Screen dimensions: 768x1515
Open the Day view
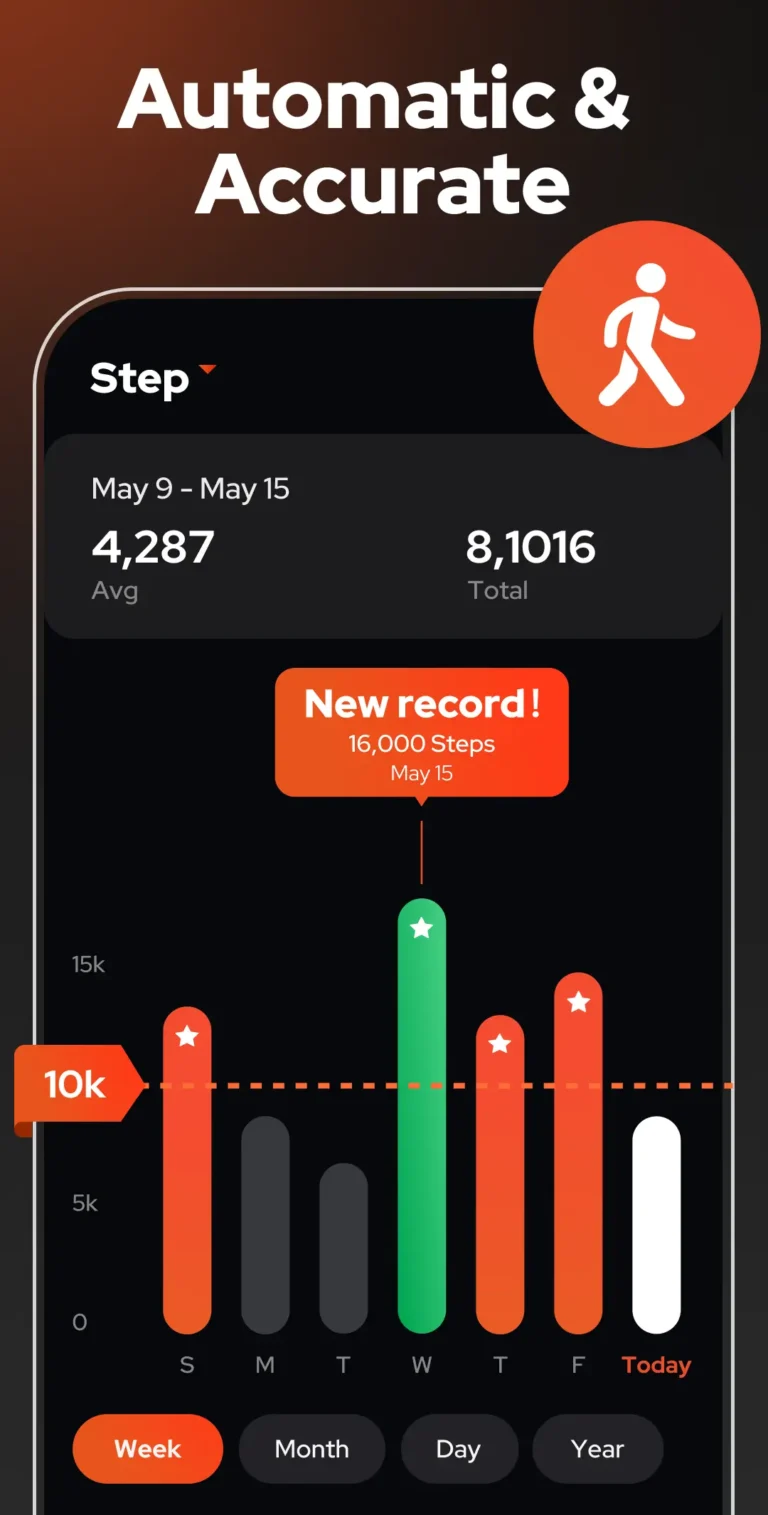[x=459, y=1449]
